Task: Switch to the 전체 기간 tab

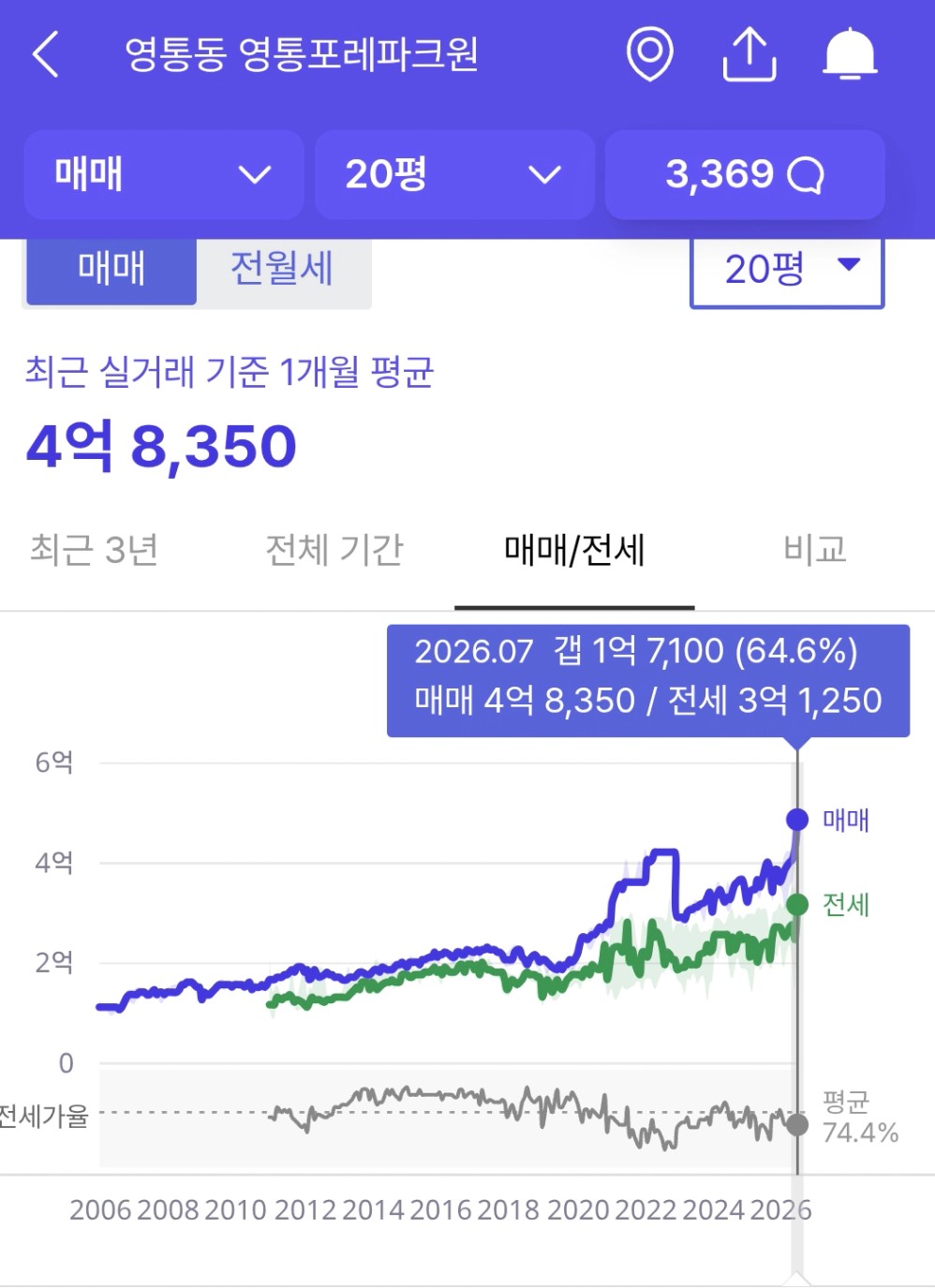Action: (x=334, y=550)
